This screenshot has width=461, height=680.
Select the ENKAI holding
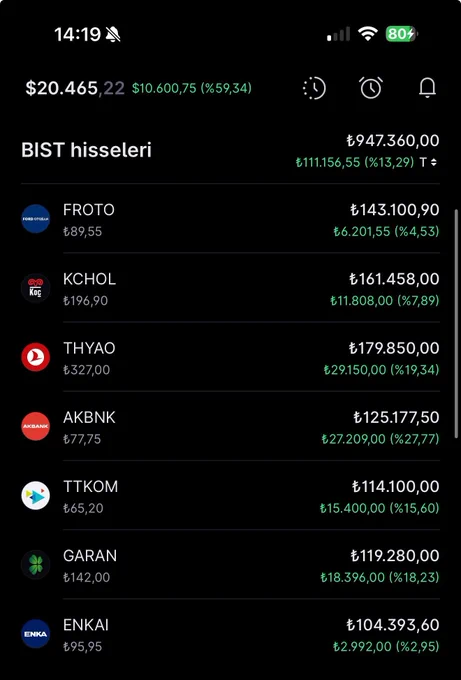pos(230,634)
